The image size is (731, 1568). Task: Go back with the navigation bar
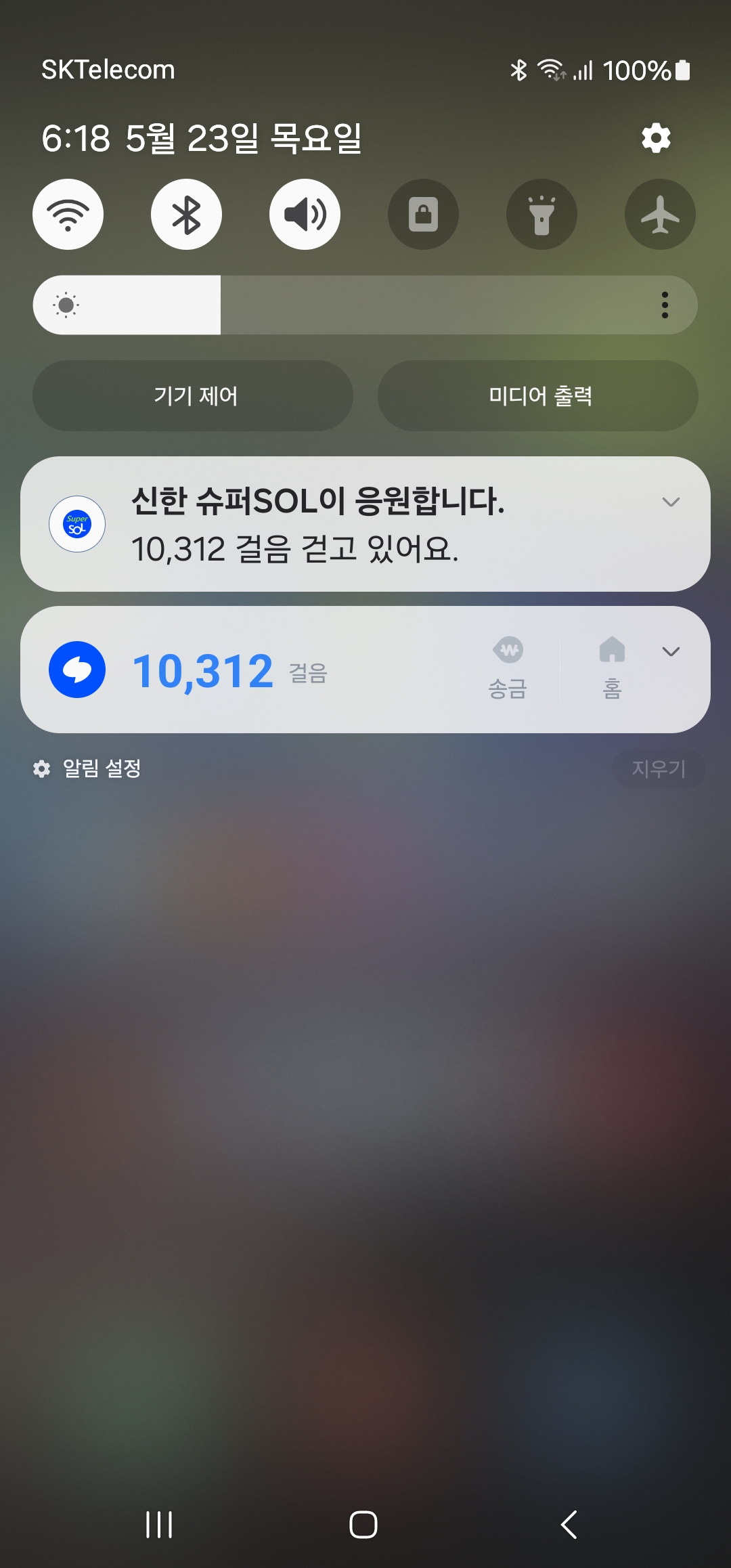[x=569, y=1525]
